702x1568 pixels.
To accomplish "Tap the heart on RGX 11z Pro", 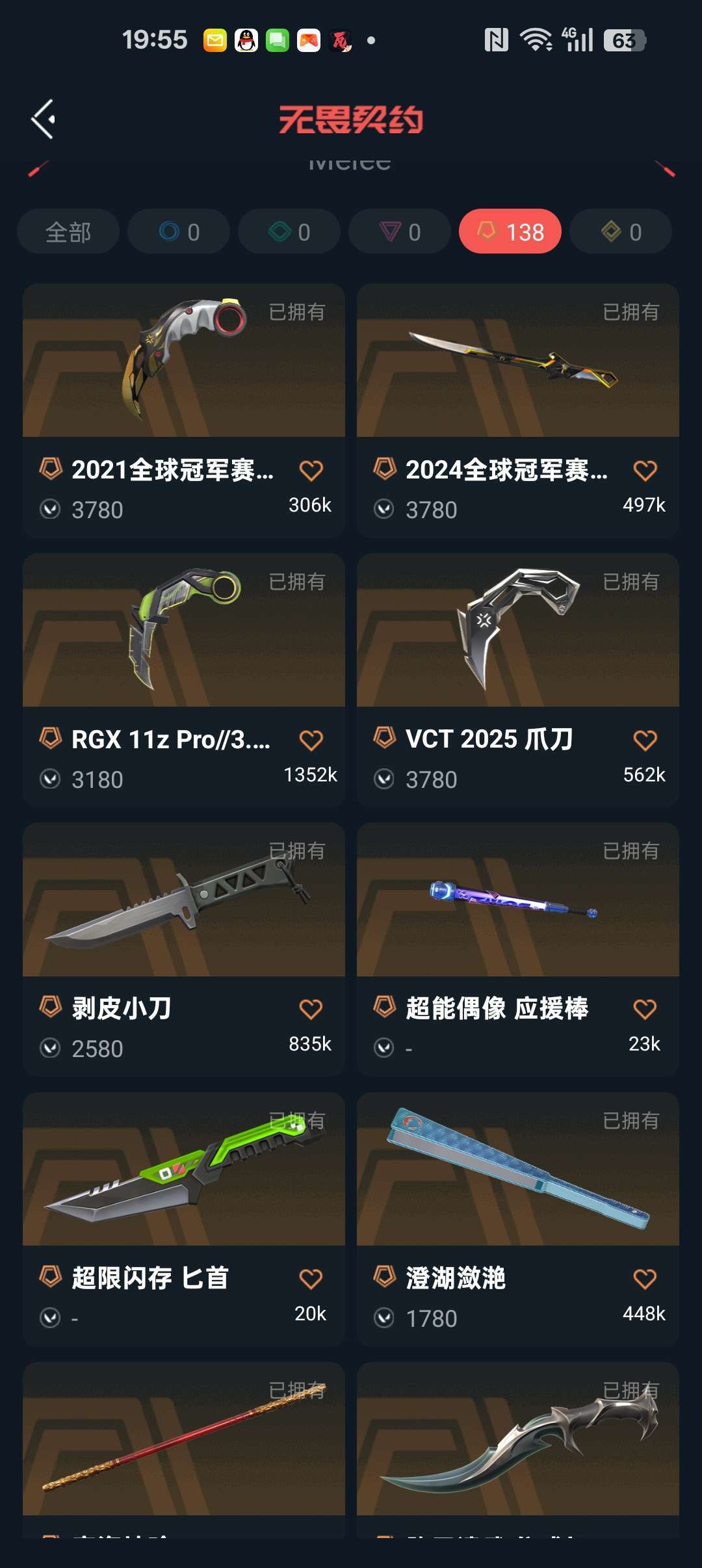I will [x=311, y=740].
